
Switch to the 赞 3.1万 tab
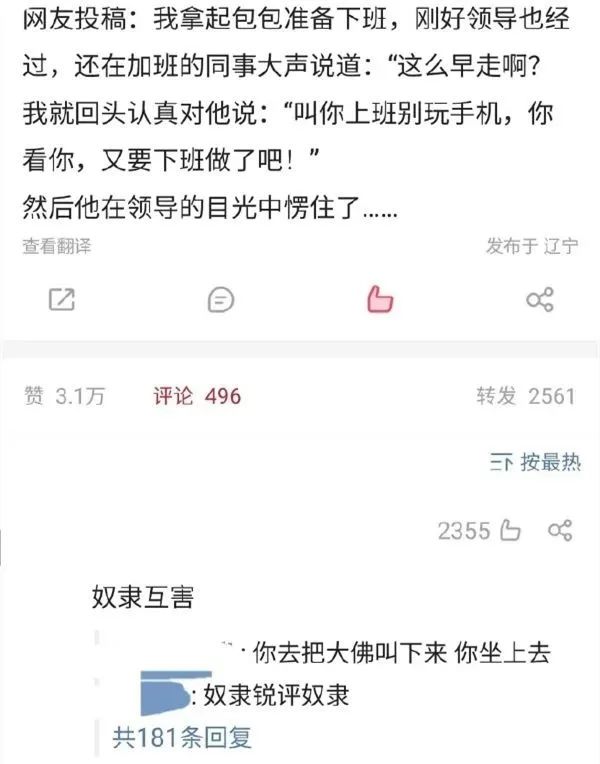point(64,396)
